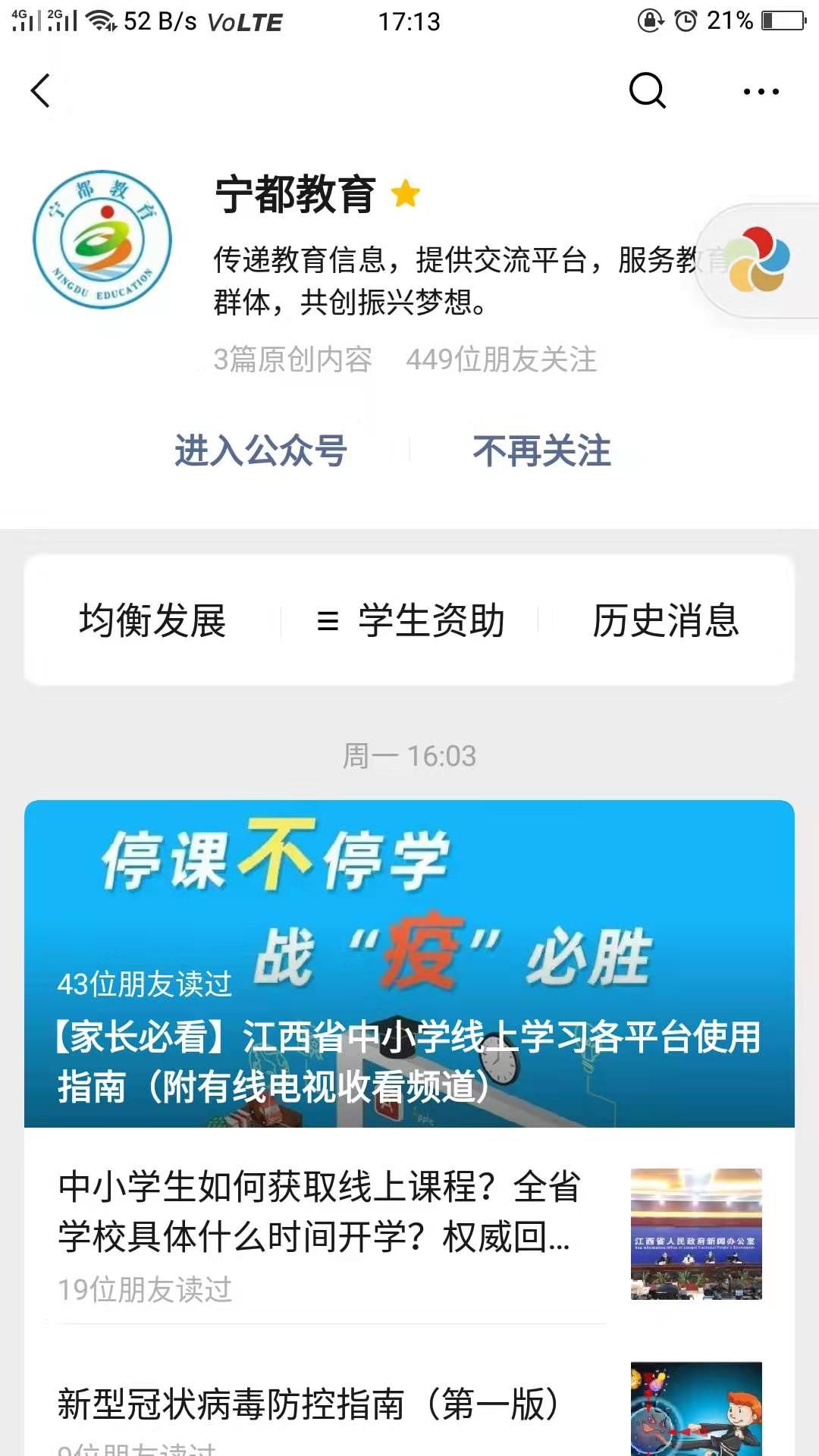Go back to previous screen
This screenshot has height=1456, width=819.
click(41, 91)
